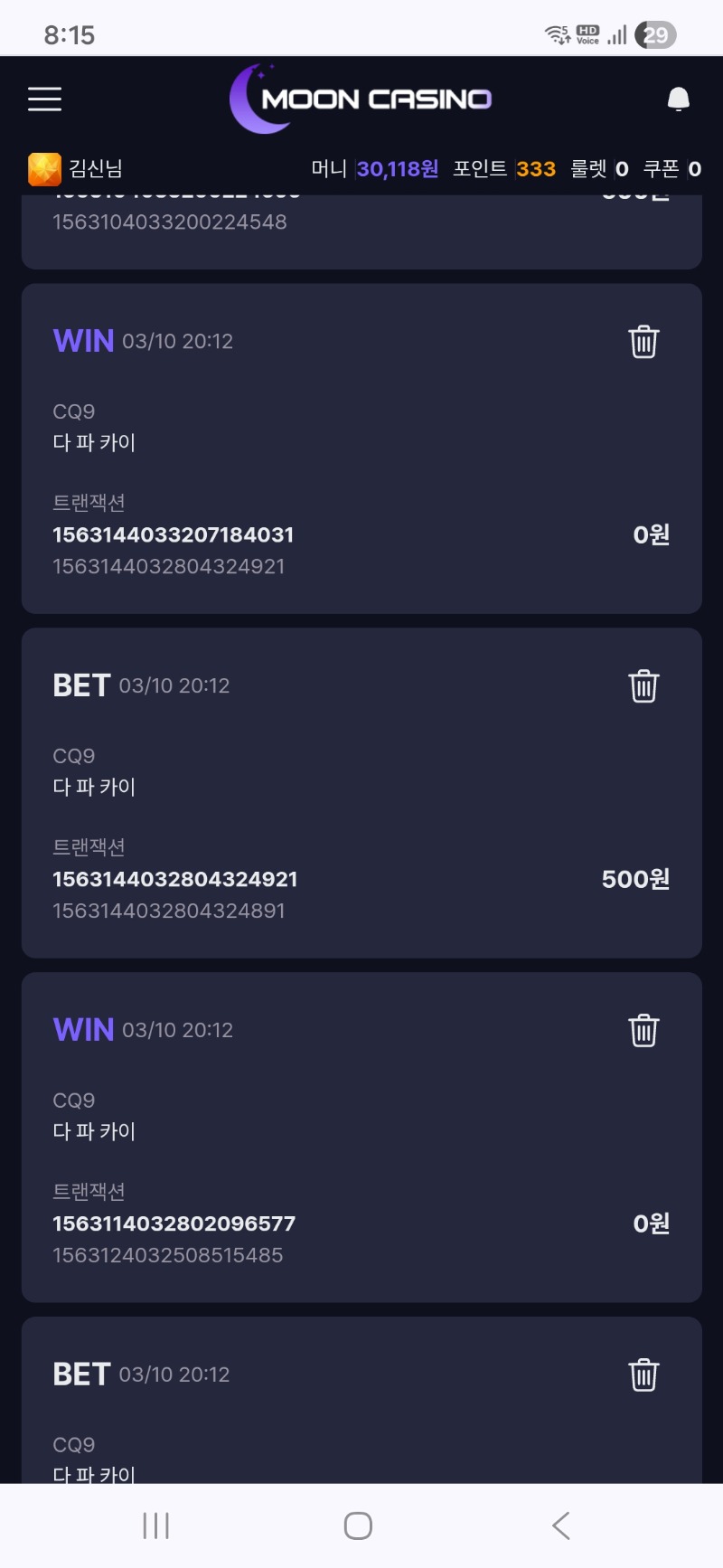723x1568 pixels.
Task: Tap the 머니 balance 30,118원
Action: point(396,168)
